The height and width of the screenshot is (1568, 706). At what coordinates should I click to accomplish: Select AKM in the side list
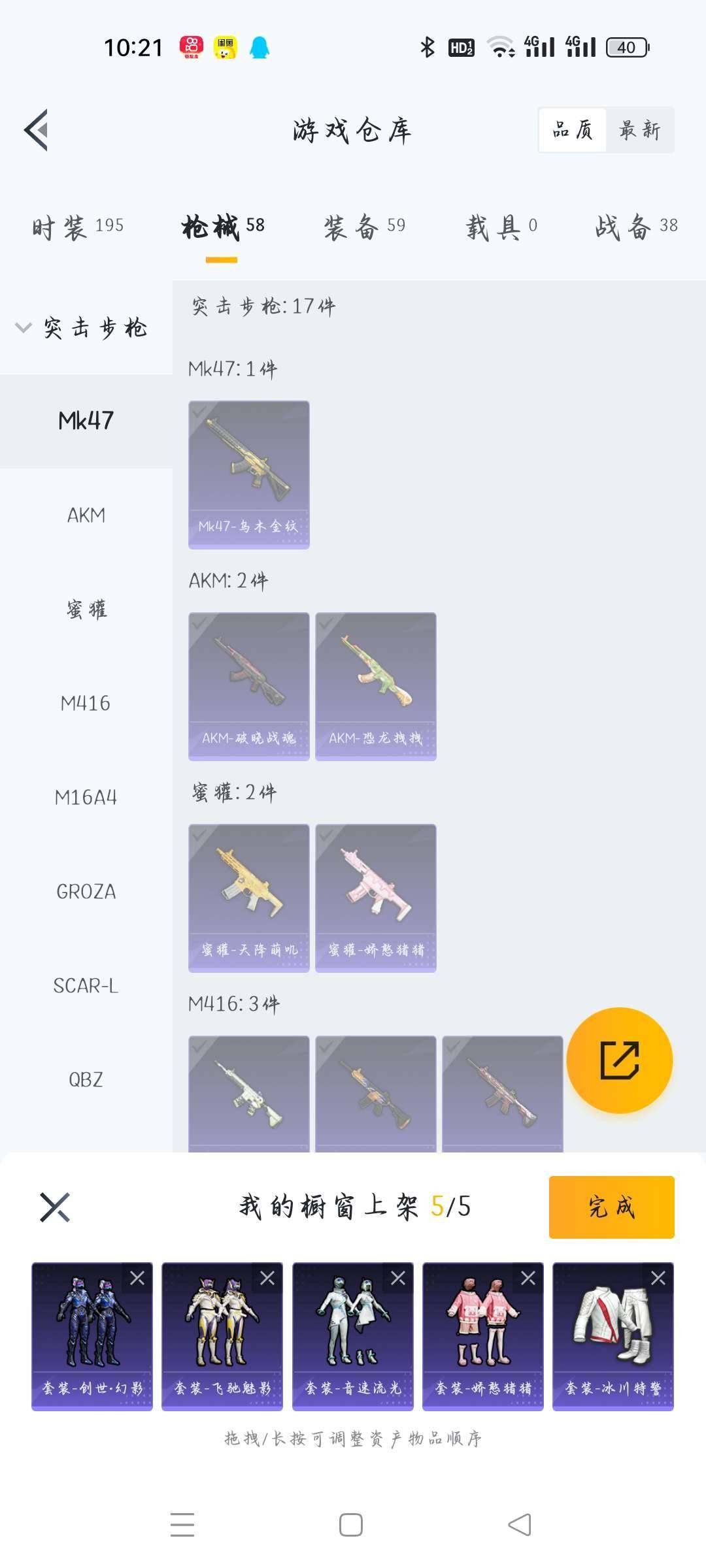click(86, 515)
